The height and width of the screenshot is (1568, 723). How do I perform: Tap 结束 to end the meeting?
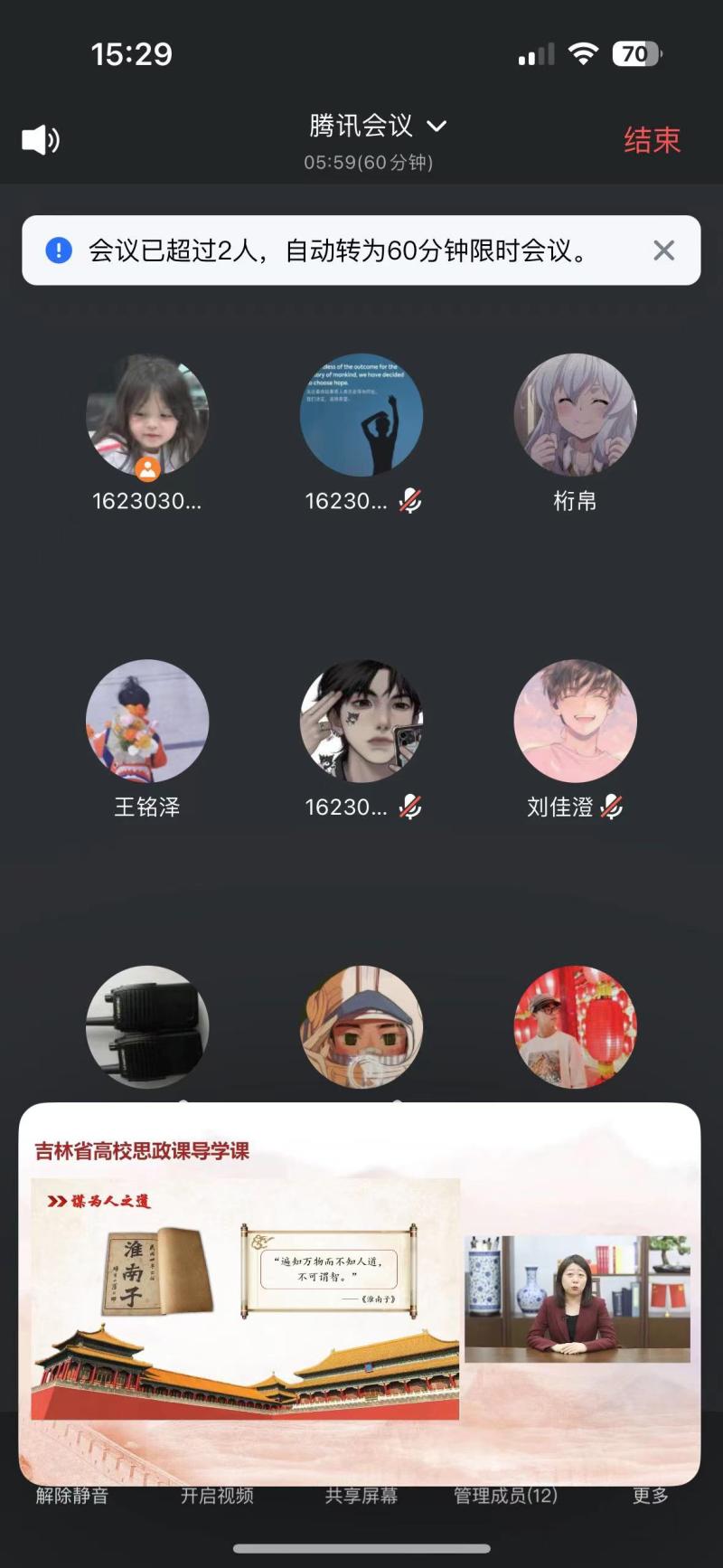652,140
